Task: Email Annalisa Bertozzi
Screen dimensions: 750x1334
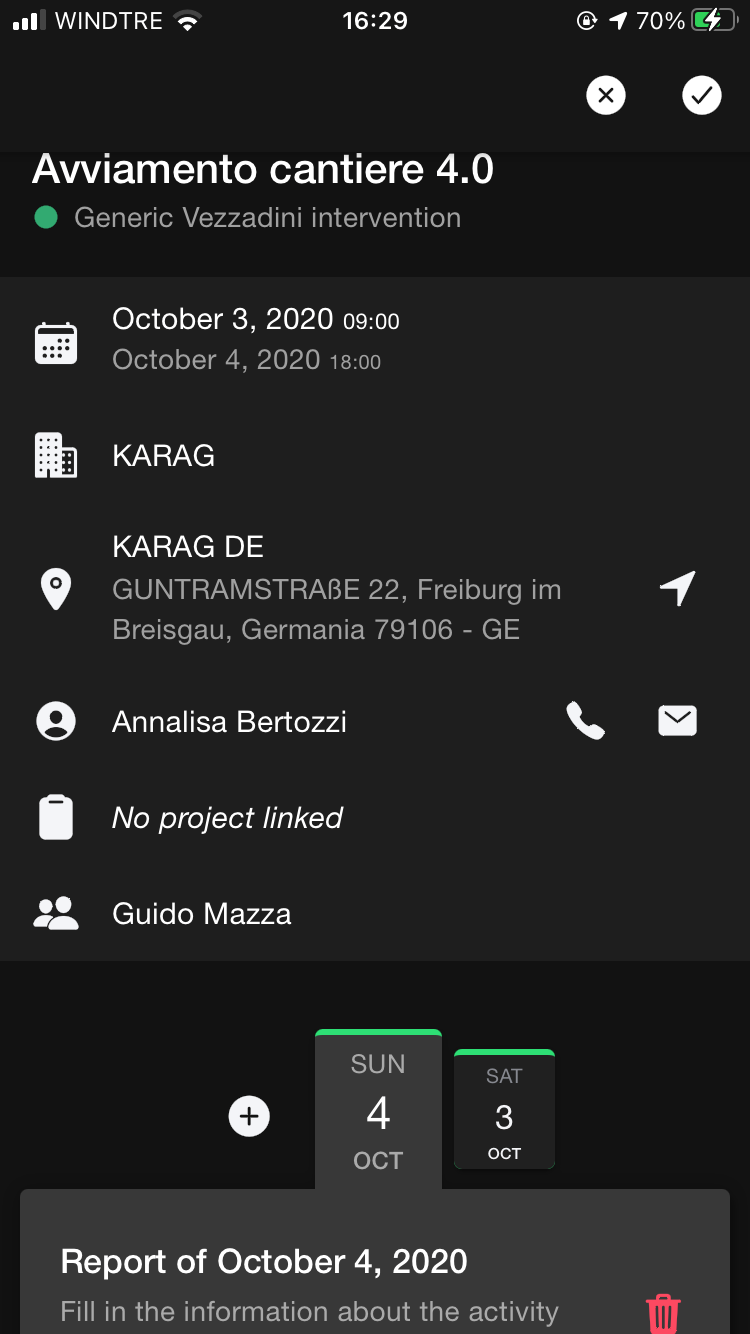Action: pyautogui.click(x=677, y=721)
